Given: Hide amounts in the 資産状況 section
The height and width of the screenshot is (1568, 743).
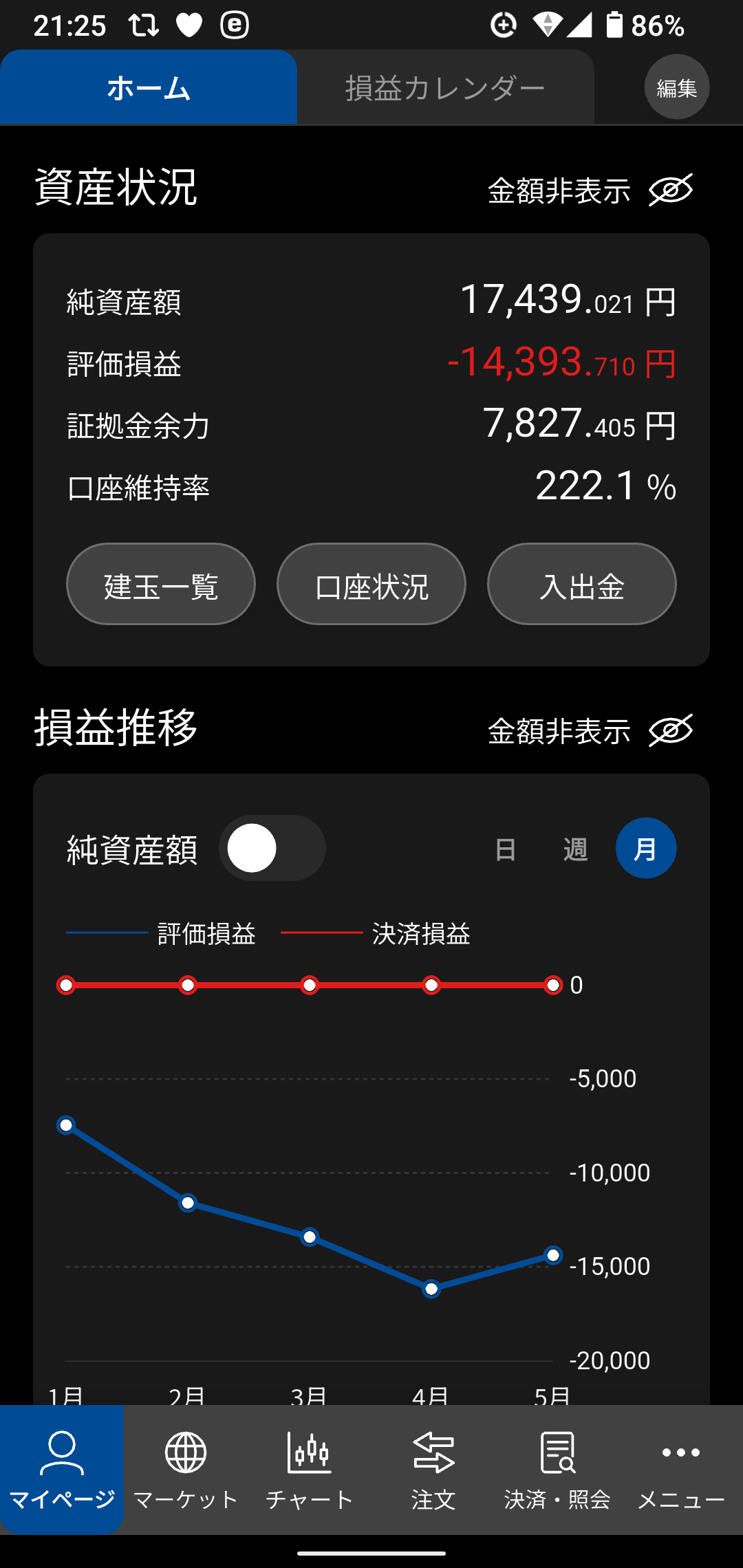Looking at the screenshot, I should (590, 190).
